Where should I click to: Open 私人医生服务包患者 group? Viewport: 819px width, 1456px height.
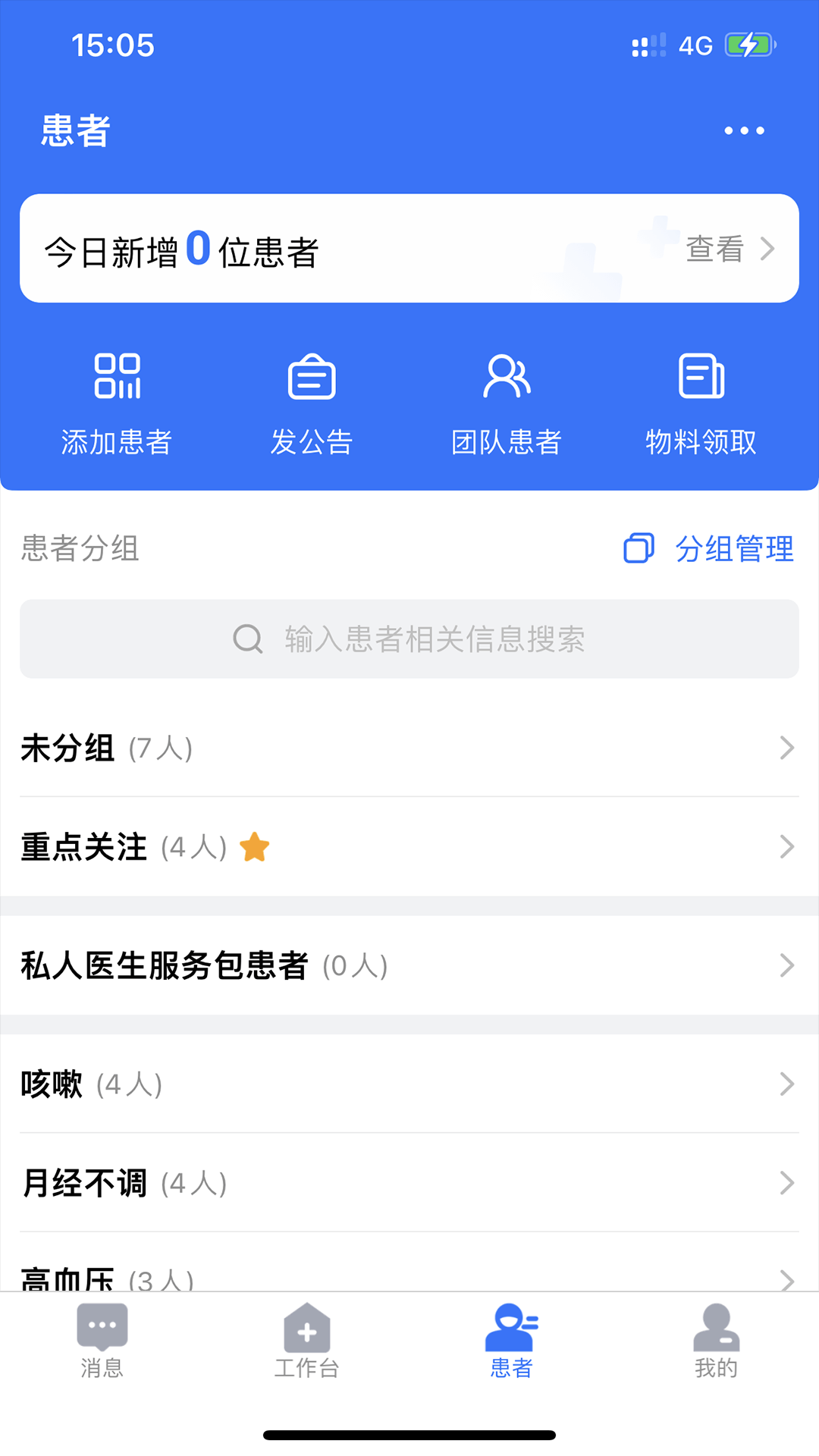coord(409,965)
